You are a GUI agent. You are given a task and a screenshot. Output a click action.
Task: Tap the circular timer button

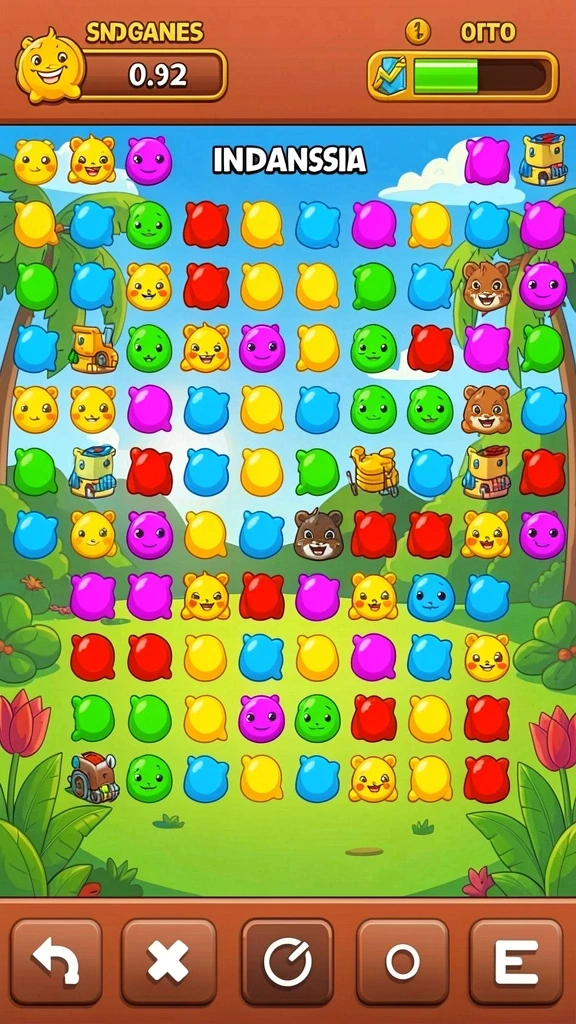pyautogui.click(x=287, y=961)
